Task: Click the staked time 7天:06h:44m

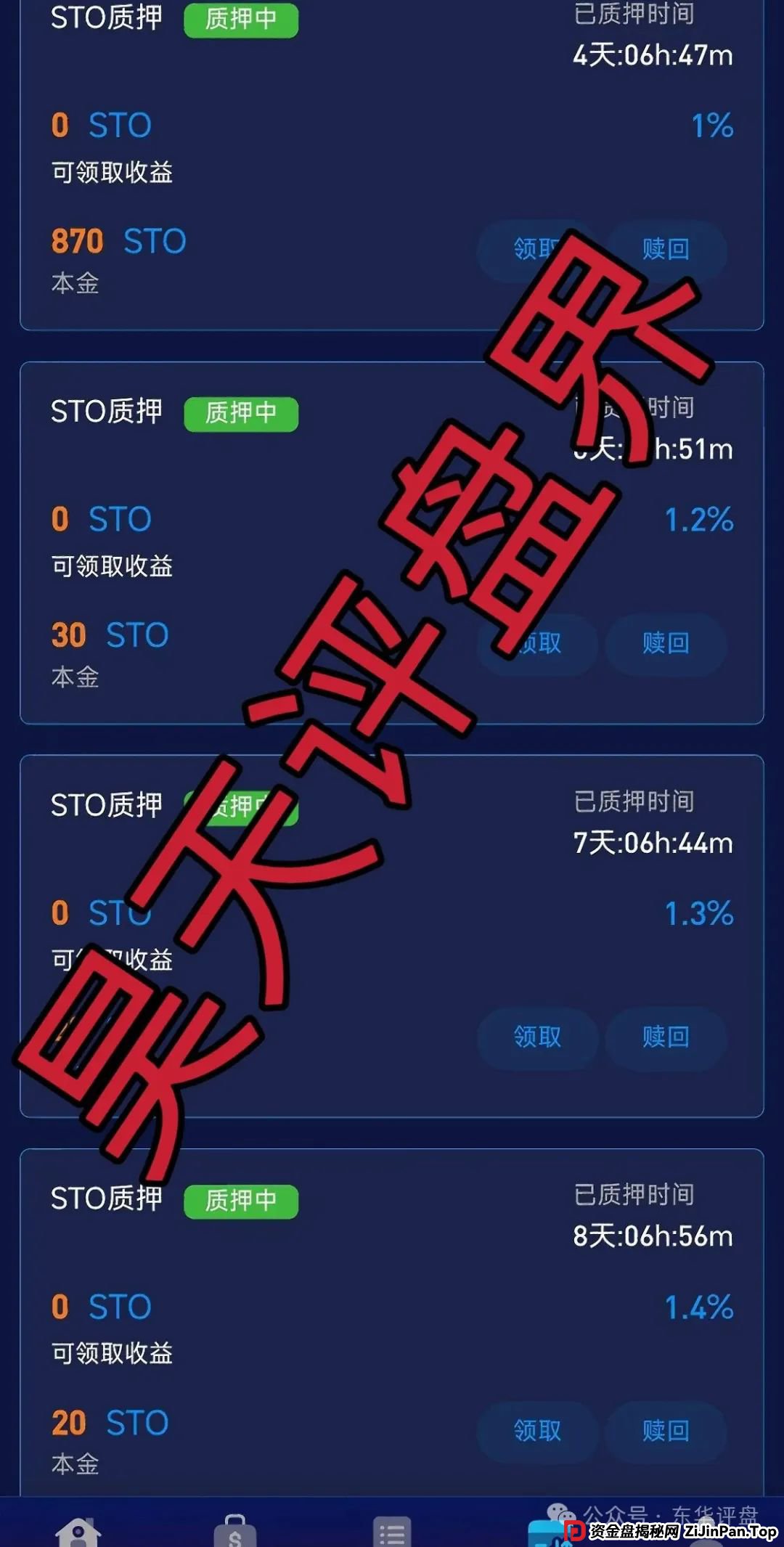Action: tap(651, 844)
